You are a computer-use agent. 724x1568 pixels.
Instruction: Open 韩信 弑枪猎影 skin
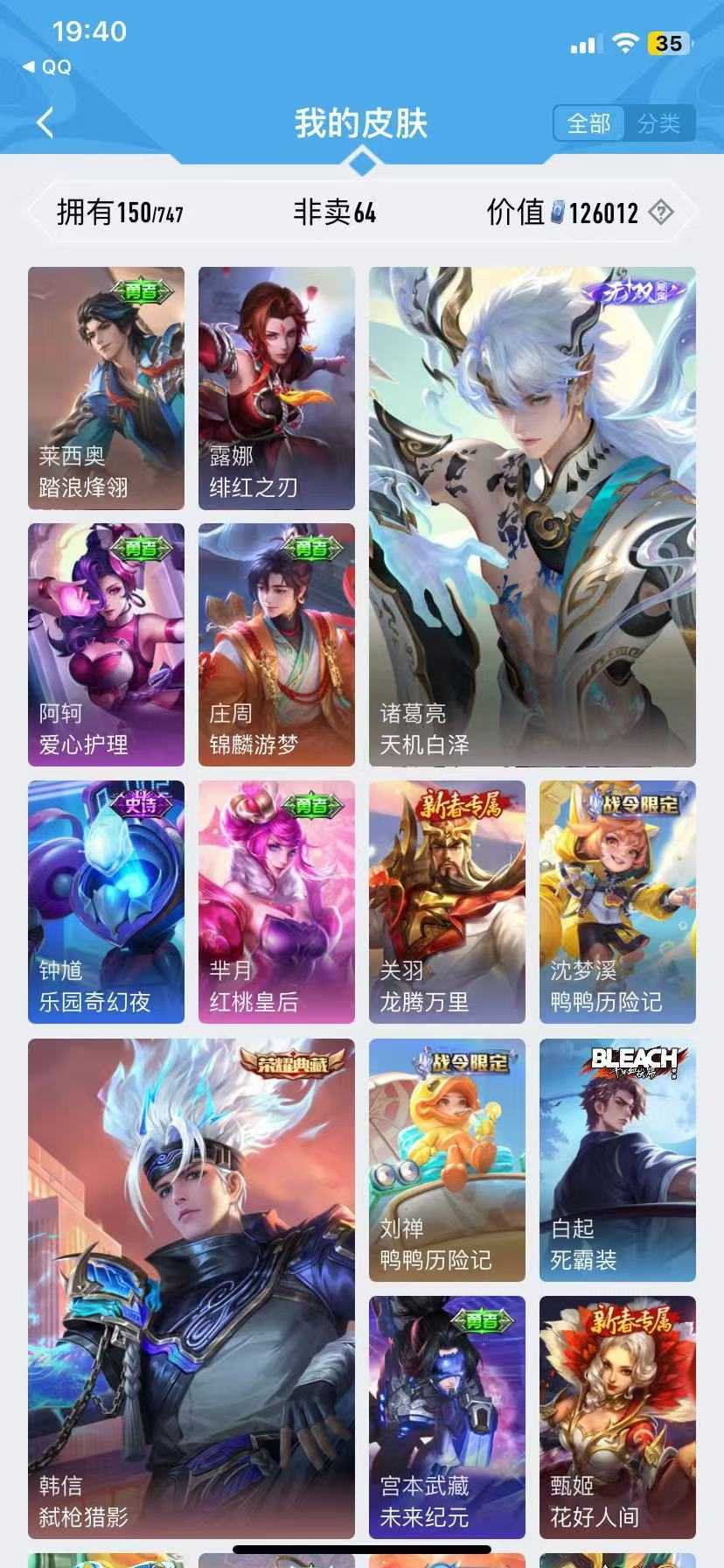pyautogui.click(x=191, y=1289)
